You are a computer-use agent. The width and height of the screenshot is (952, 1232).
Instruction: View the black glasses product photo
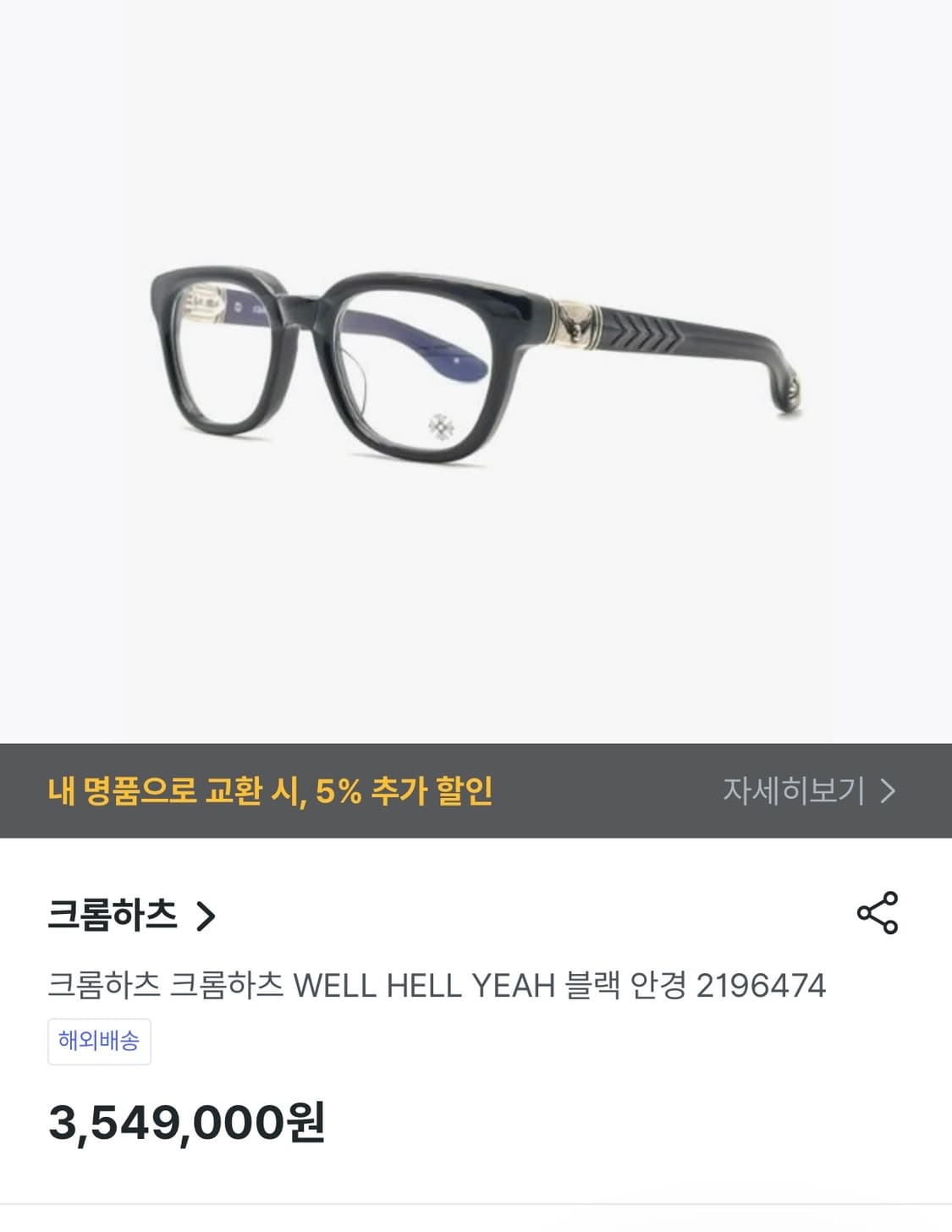point(476,364)
